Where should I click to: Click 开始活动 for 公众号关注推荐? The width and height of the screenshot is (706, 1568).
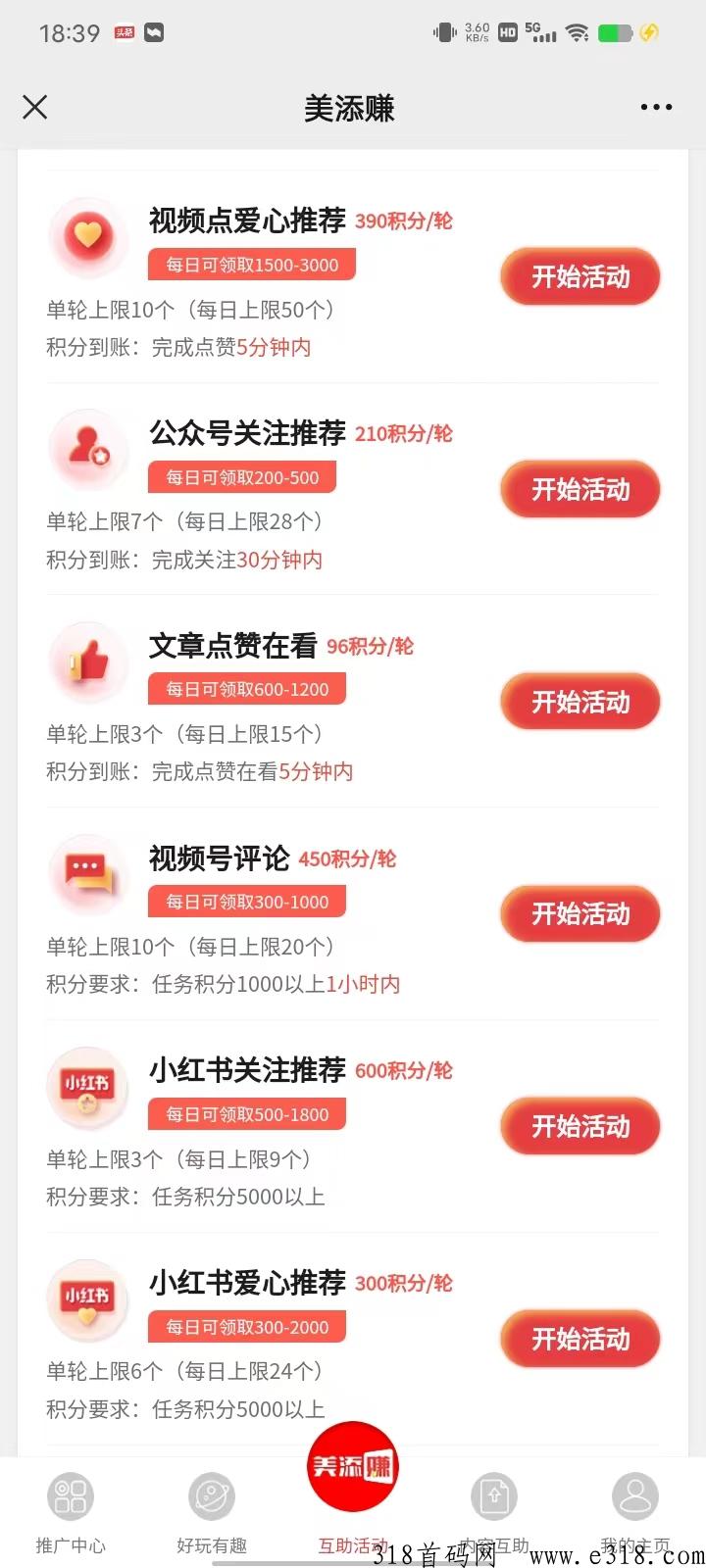(580, 489)
